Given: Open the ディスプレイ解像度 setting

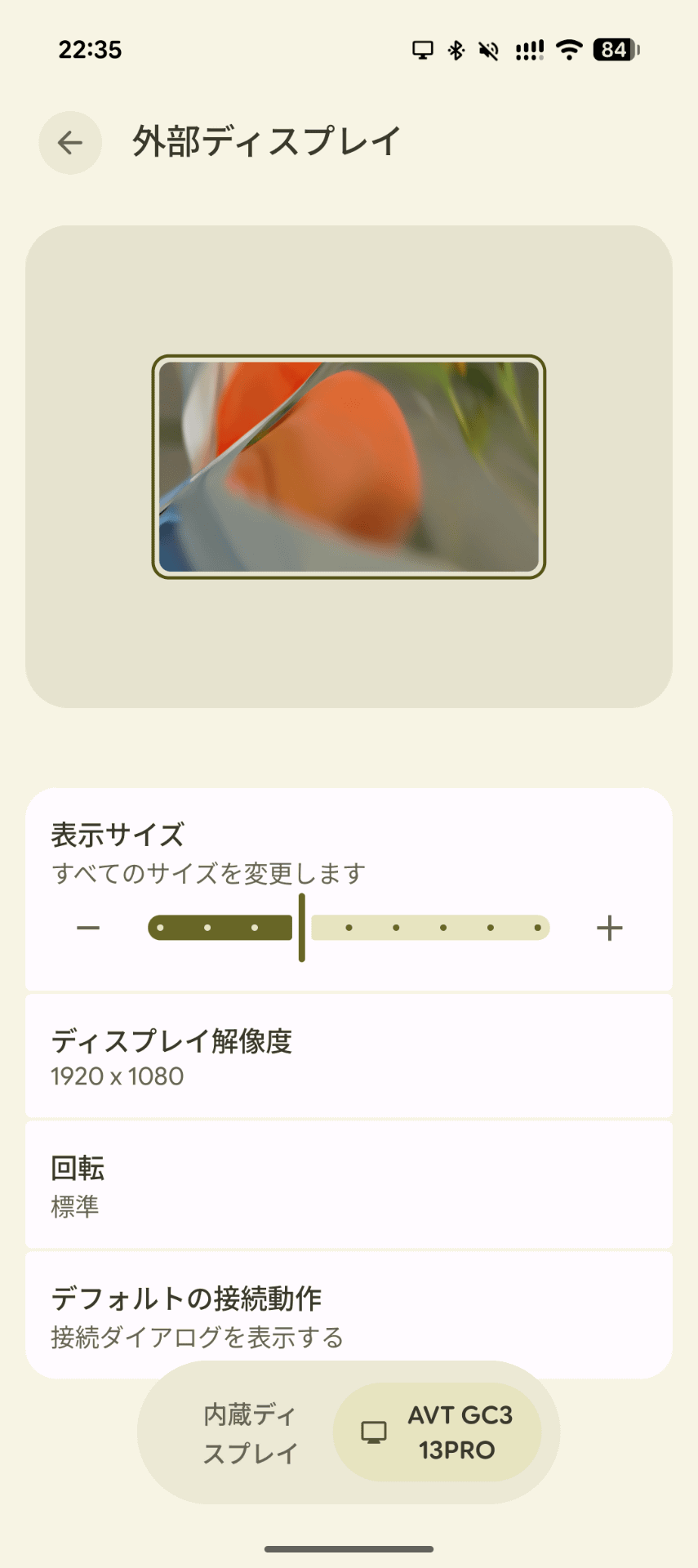Looking at the screenshot, I should click(x=349, y=1055).
